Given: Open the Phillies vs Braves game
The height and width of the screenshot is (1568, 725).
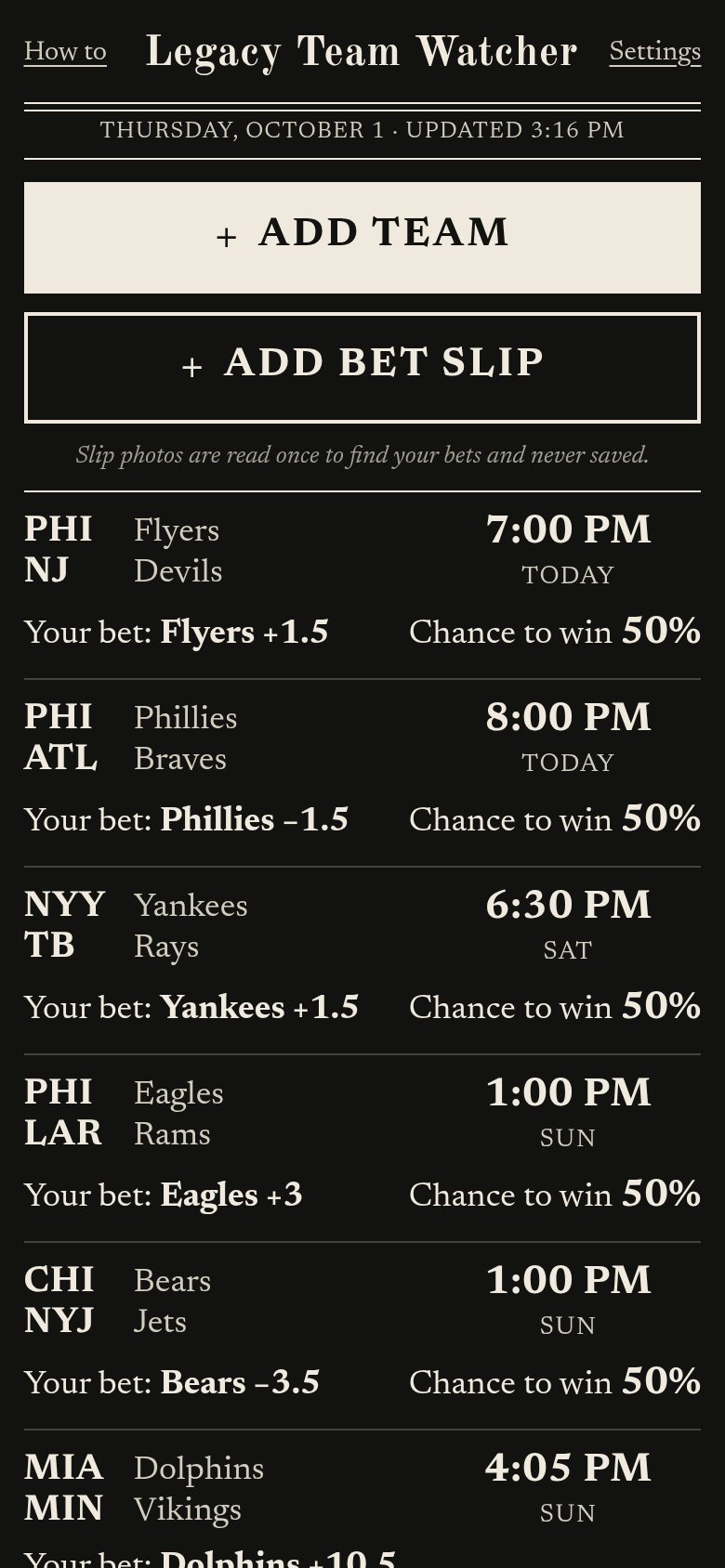Looking at the screenshot, I should pos(362,773).
